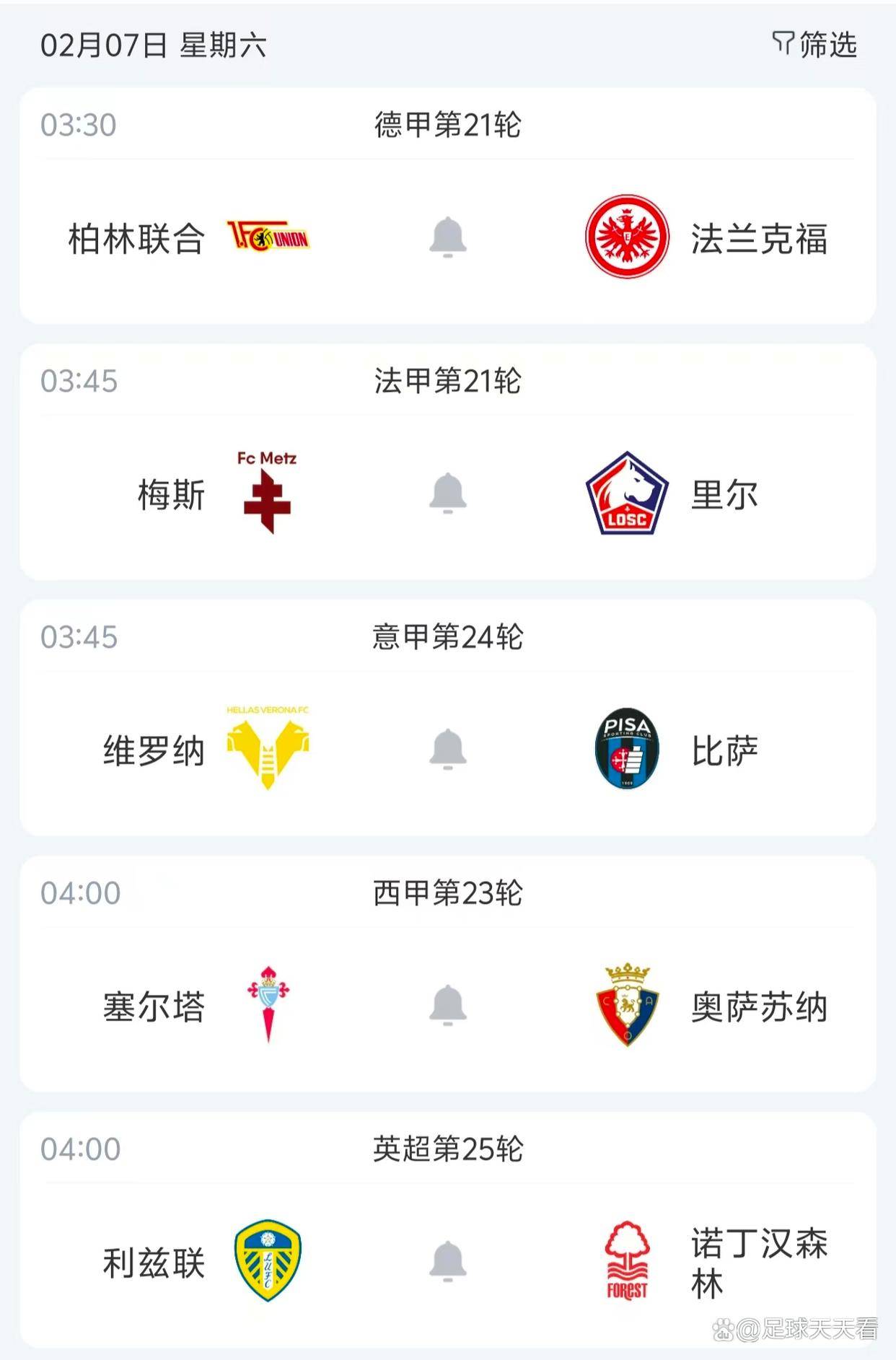Select the 西甲第23轮 match card
The height and width of the screenshot is (1360, 896).
[447, 893]
